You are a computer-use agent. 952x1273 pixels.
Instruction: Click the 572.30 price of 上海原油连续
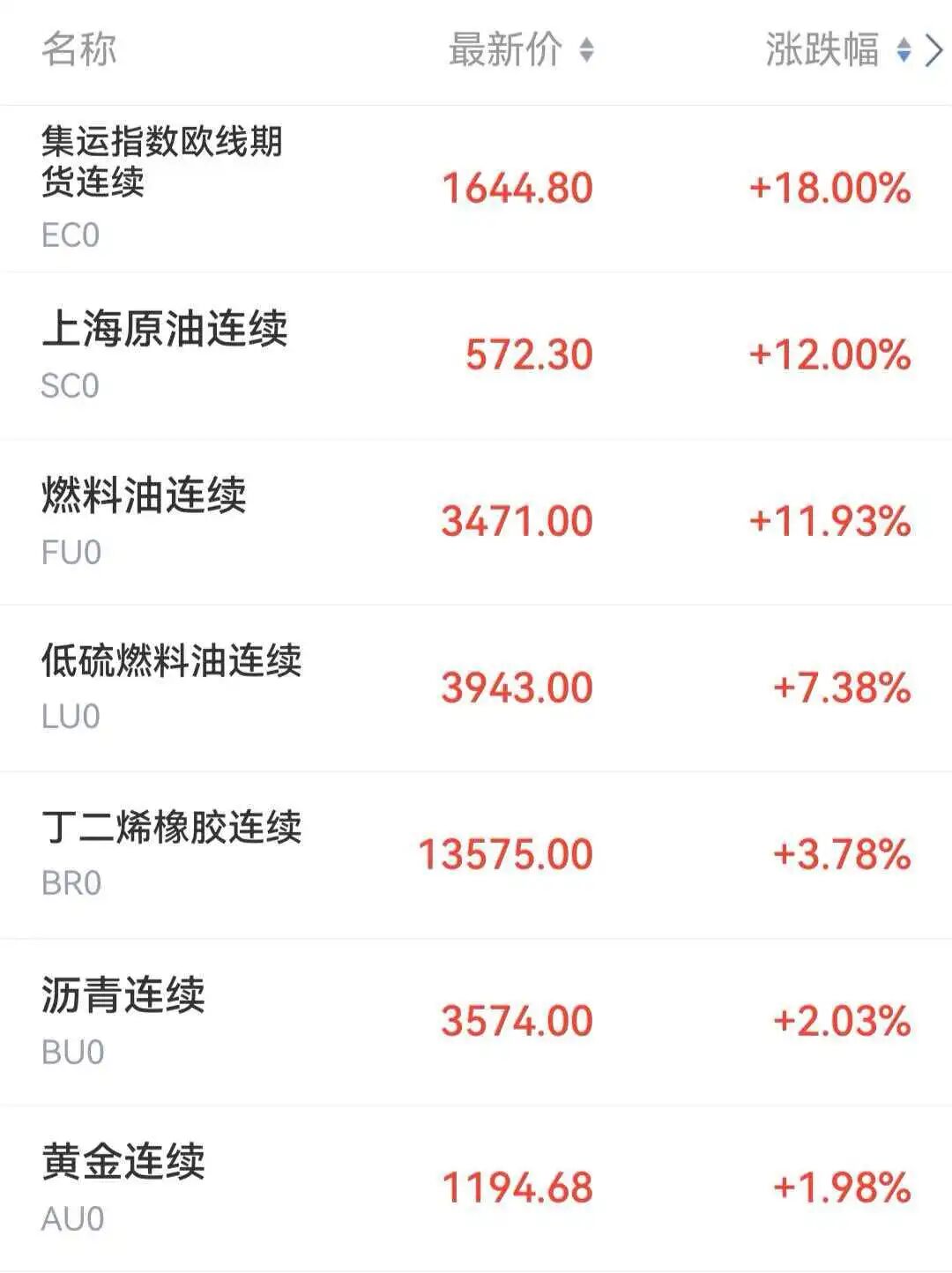[525, 354]
